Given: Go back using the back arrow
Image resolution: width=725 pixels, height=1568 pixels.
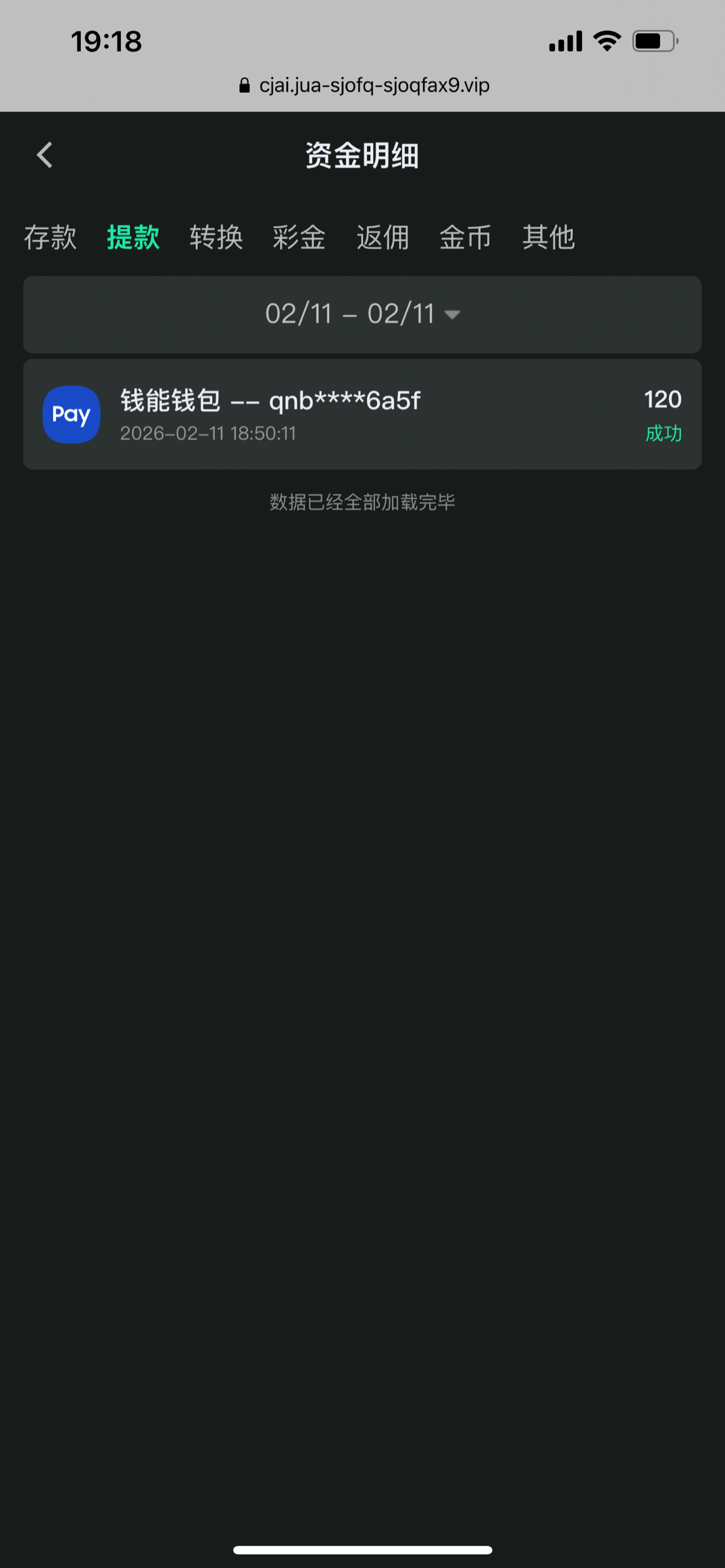Looking at the screenshot, I should (44, 155).
